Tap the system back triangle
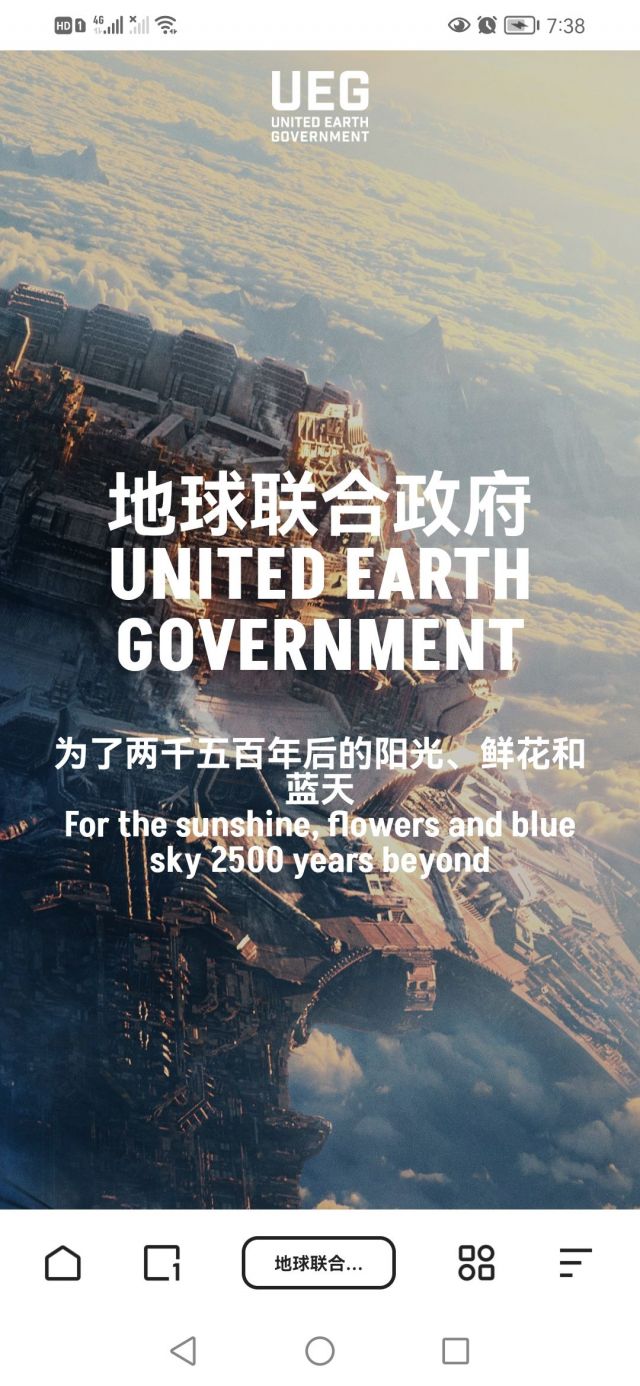The width and height of the screenshot is (640, 1386). (183, 1351)
